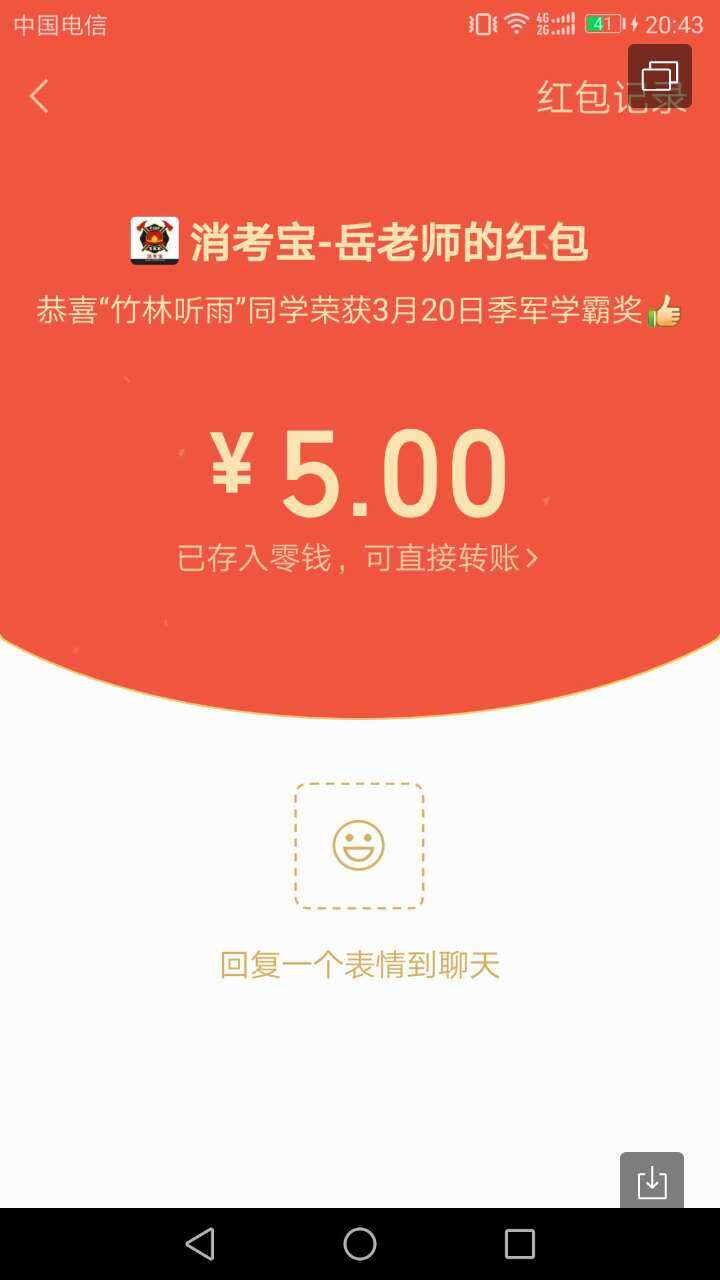
Task: Open recent apps from navigation bar
Action: pos(520,1244)
